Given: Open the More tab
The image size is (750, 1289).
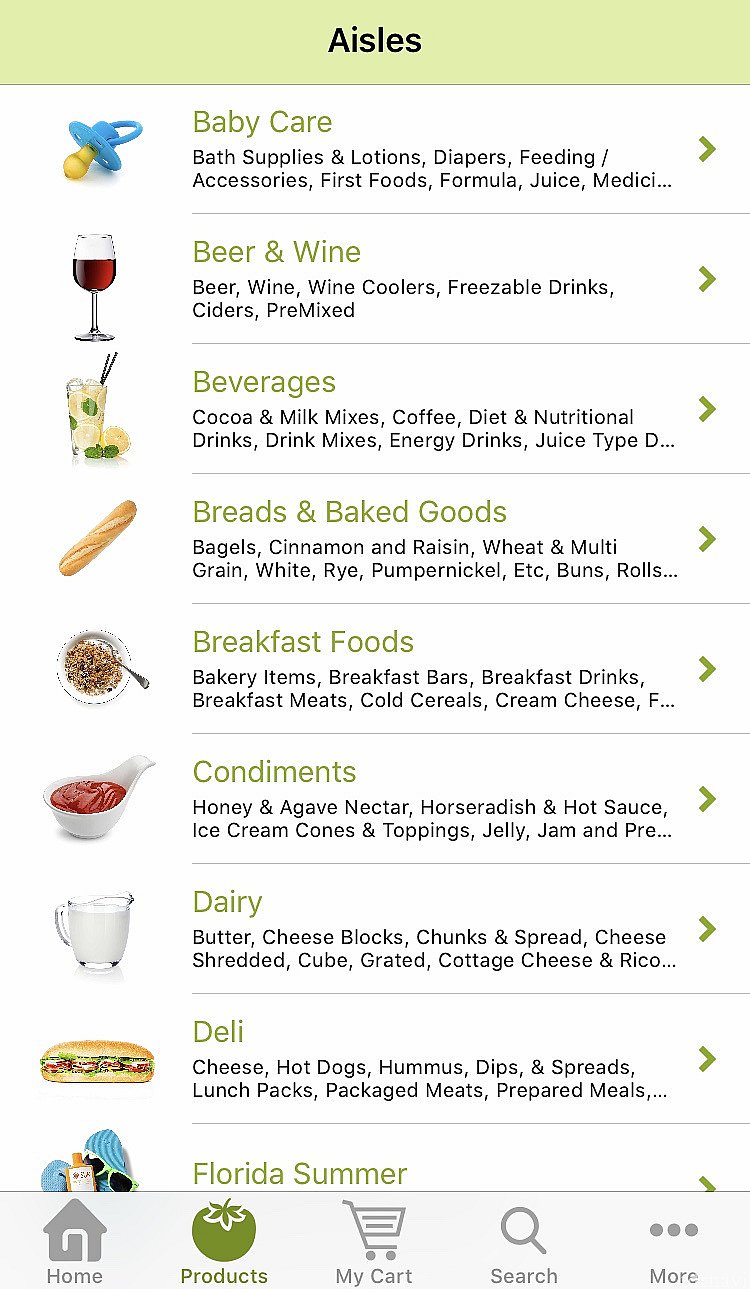Looking at the screenshot, I should click(674, 1241).
